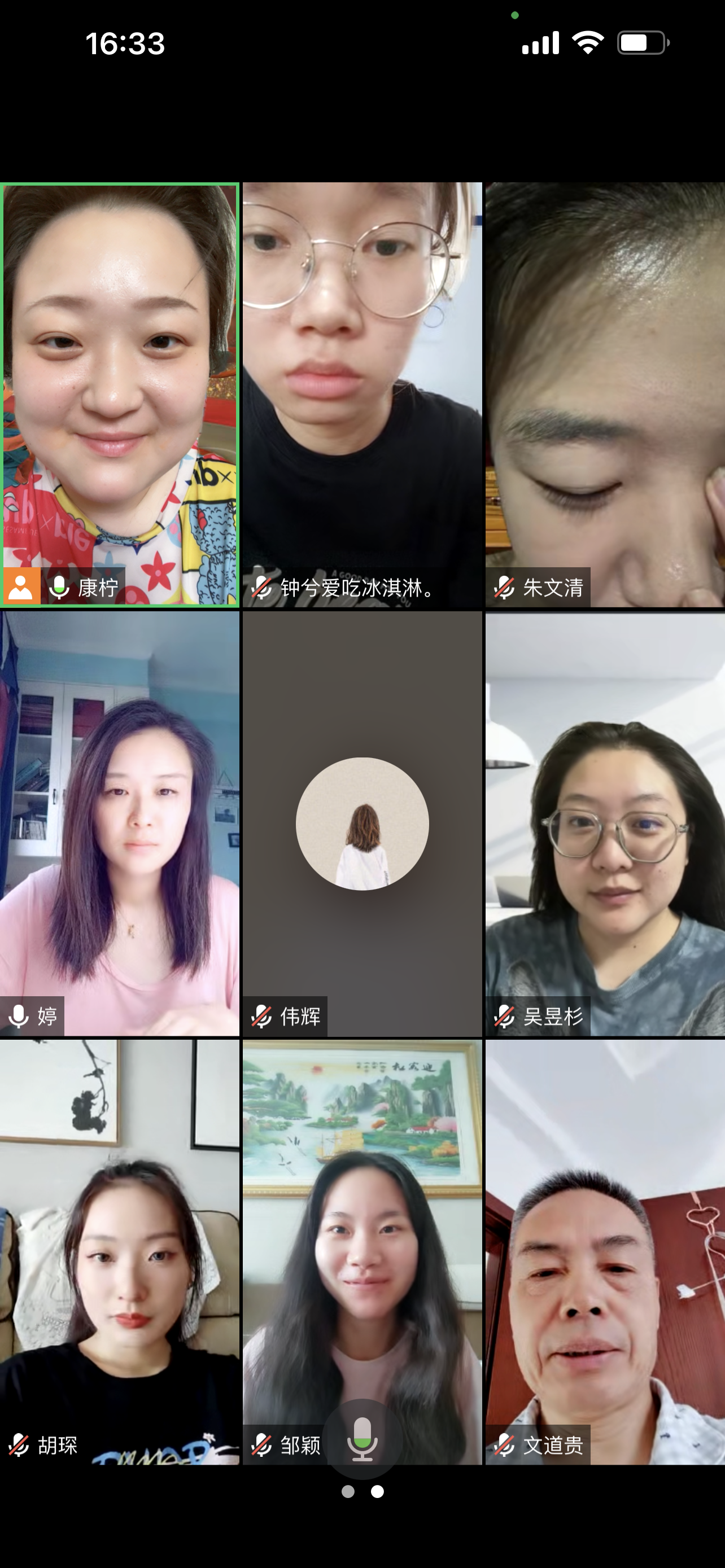Viewport: 725px width, 1568px height.
Task: Open 钟兮爱吃冰淇淋's video tile
Action: (x=362, y=395)
